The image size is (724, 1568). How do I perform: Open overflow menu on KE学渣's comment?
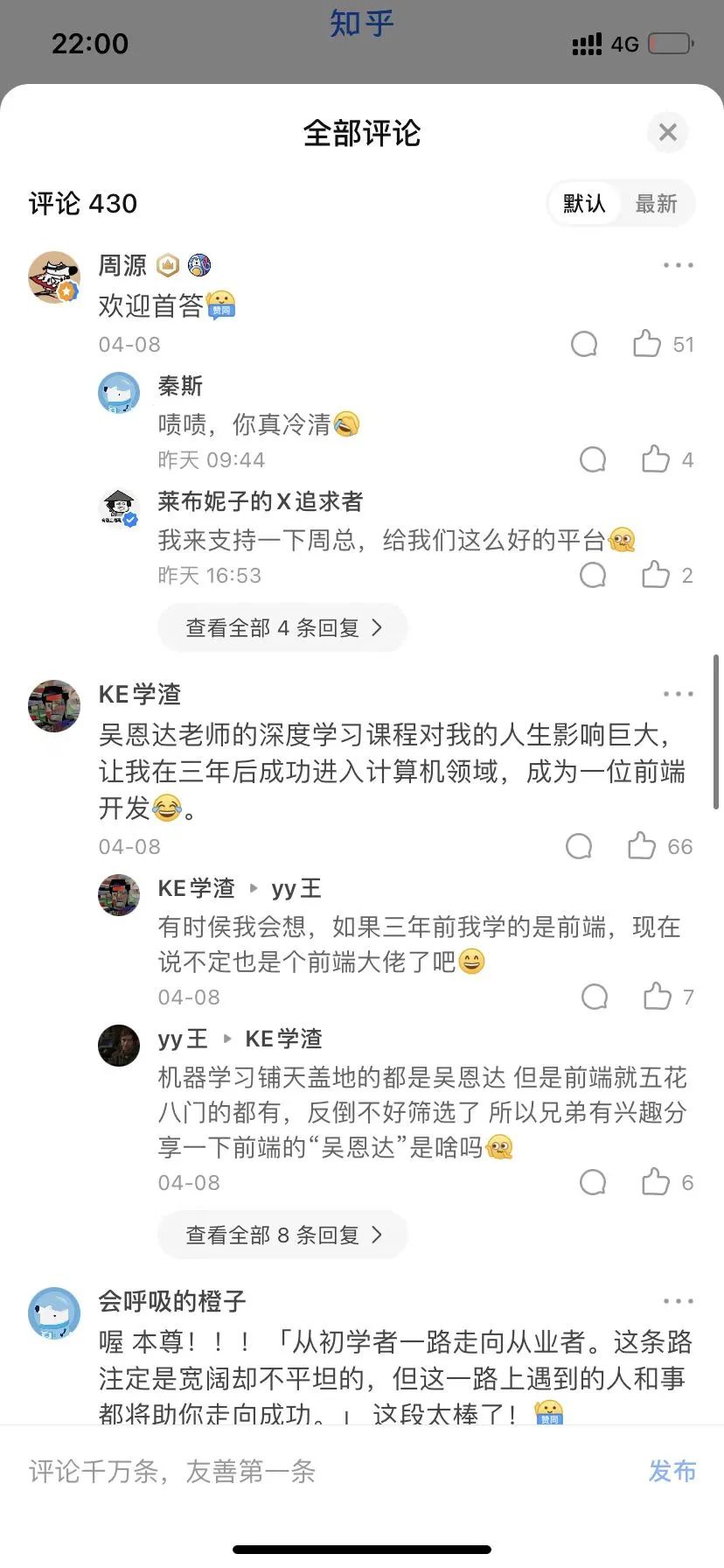pos(678,694)
